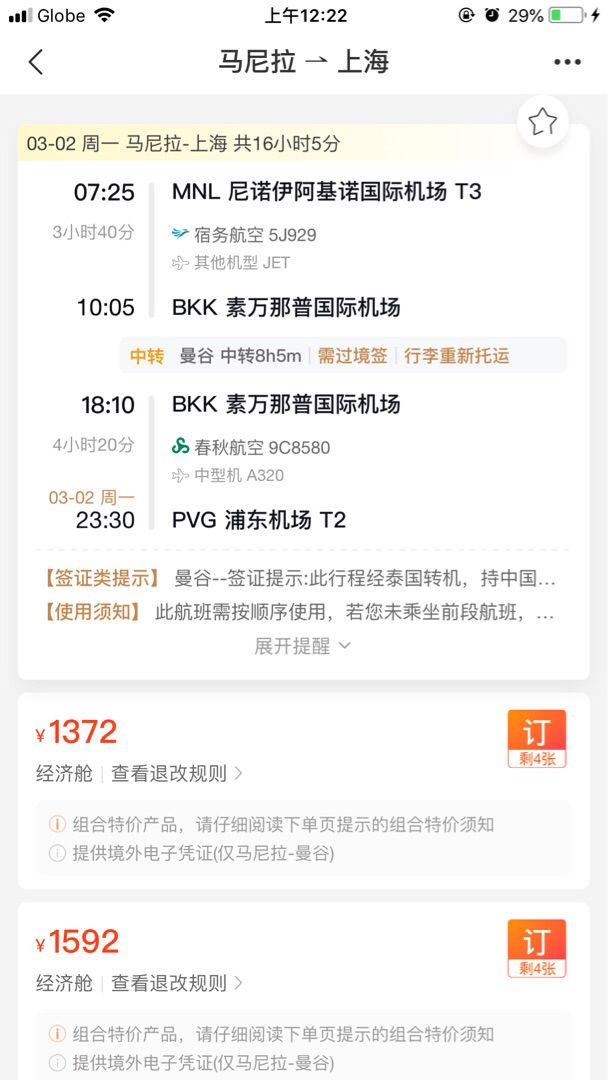Open the three-dot overflow menu

pos(567,62)
